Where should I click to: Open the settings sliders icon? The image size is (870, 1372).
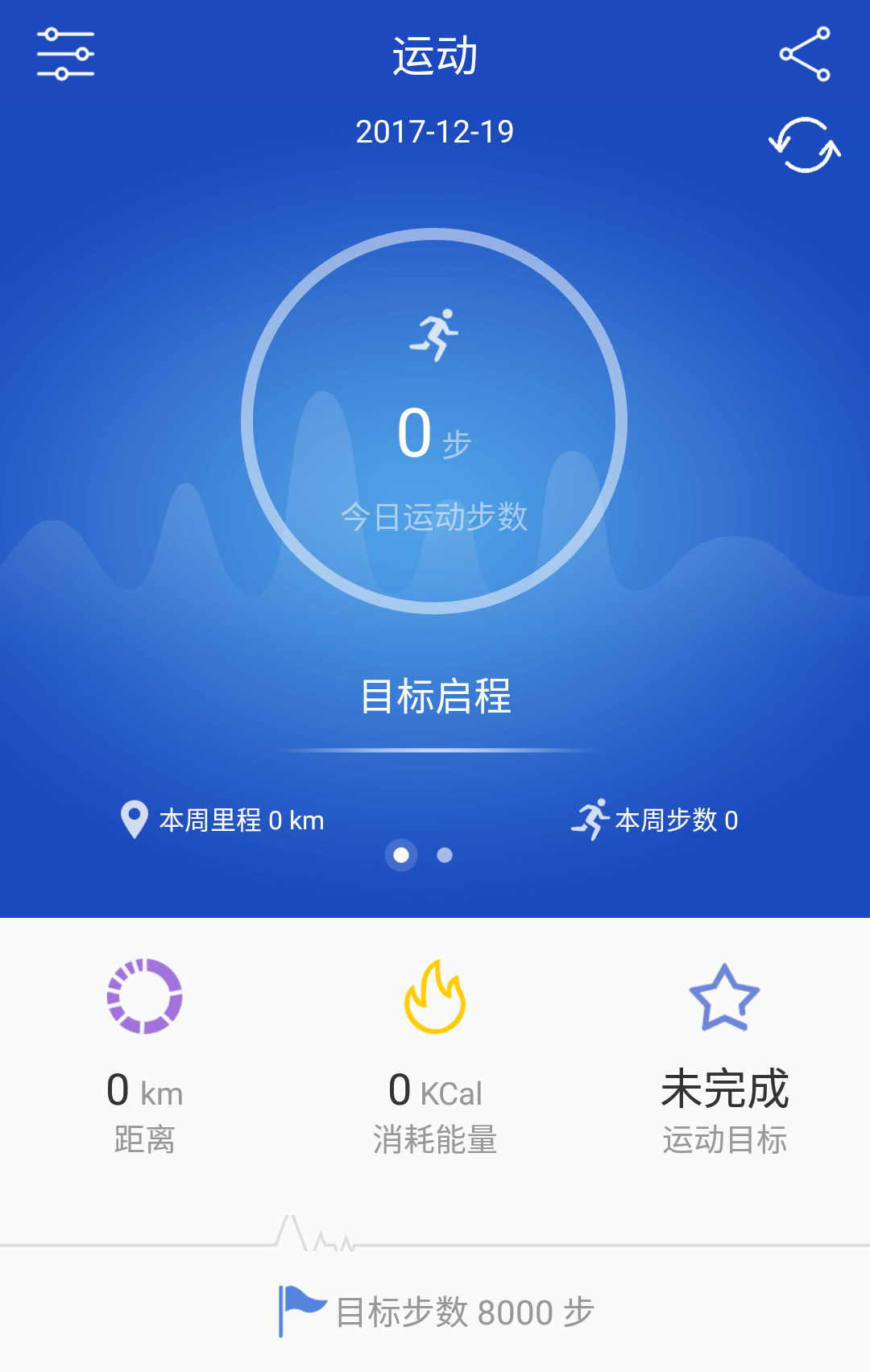coord(66,53)
